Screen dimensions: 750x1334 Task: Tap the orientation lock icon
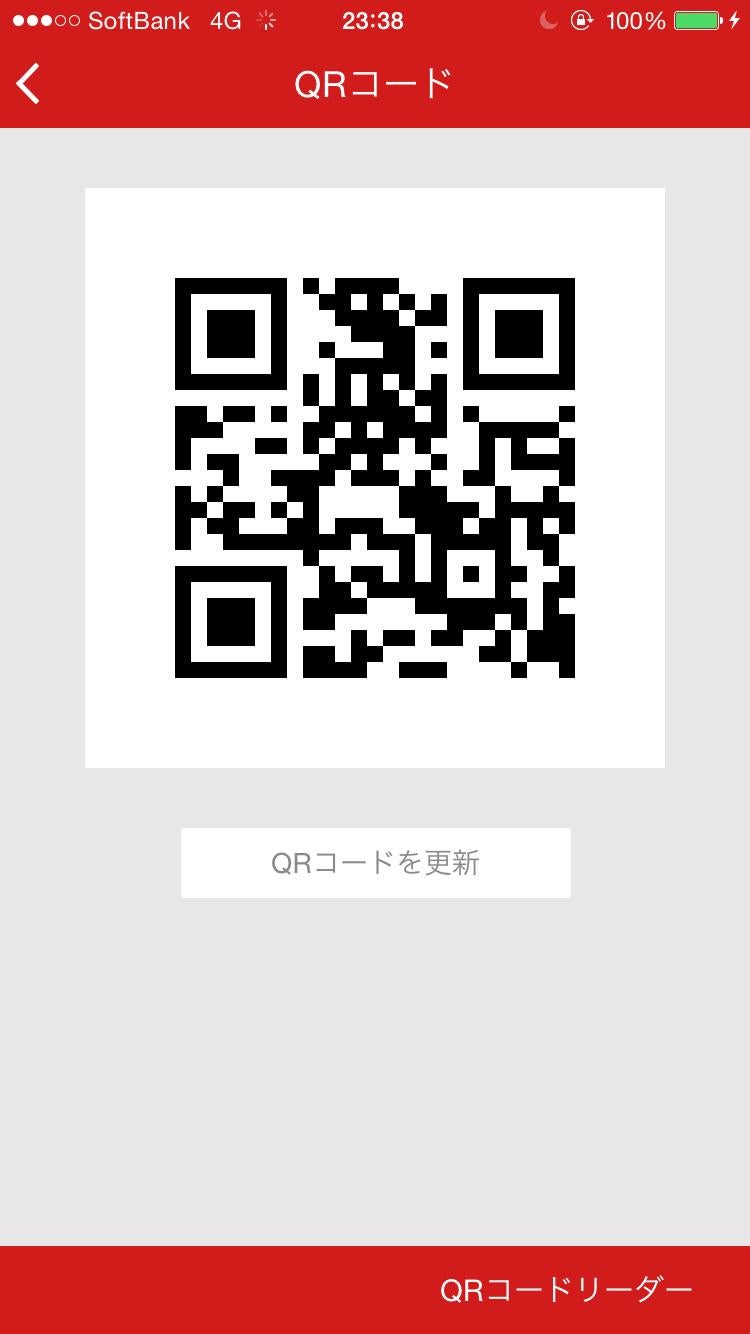tap(583, 19)
